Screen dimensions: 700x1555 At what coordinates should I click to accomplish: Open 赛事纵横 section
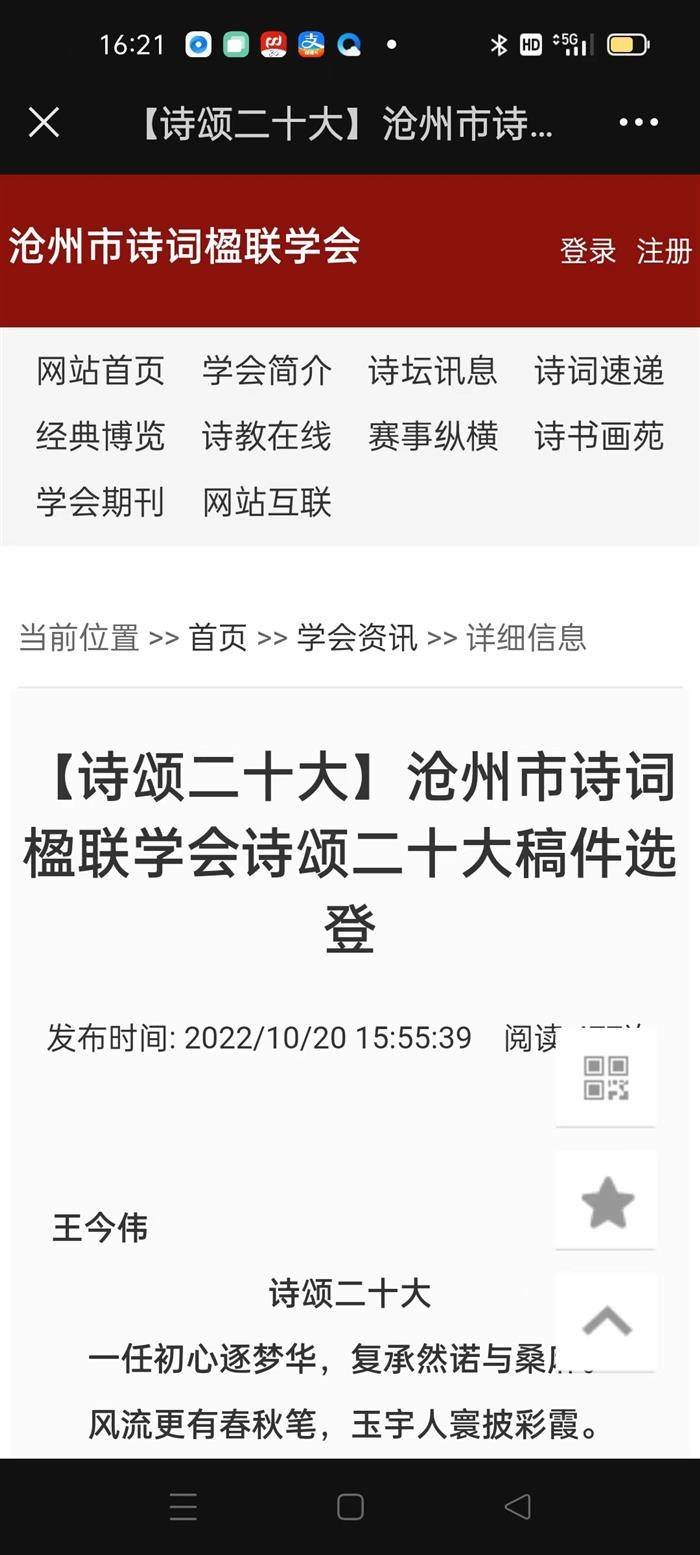click(x=432, y=436)
